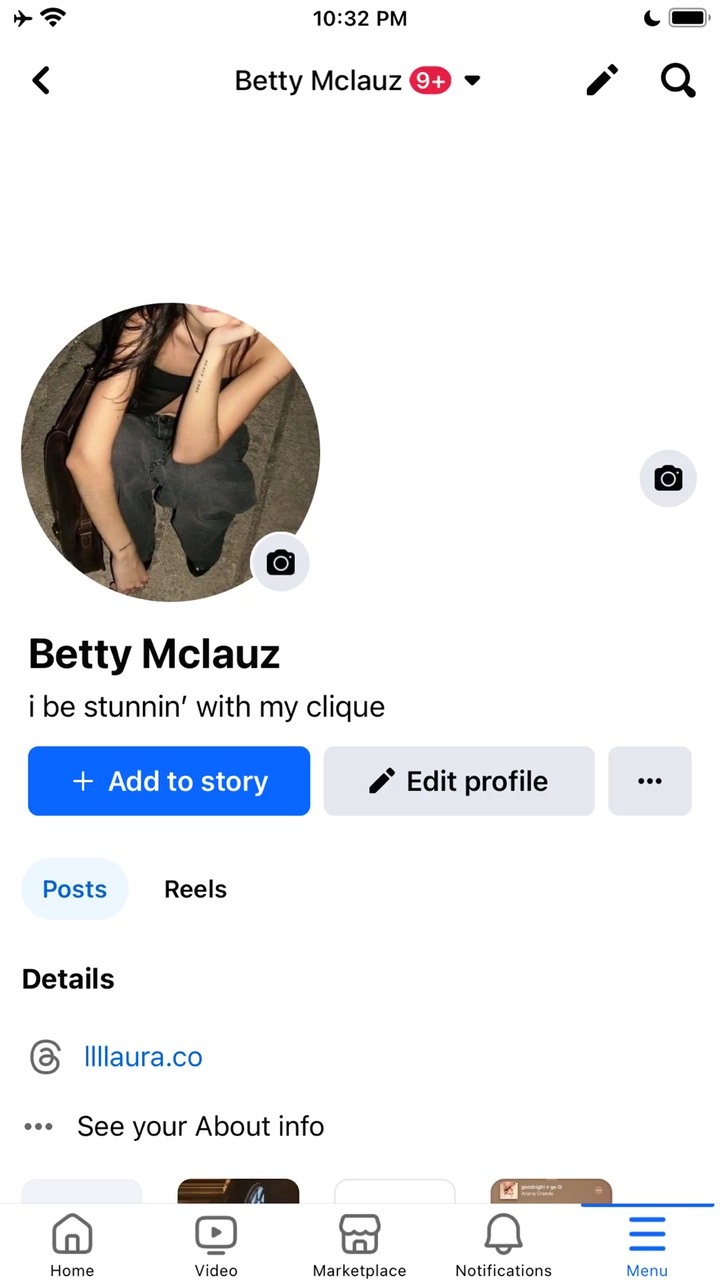Open the three-dot profile options button

pyautogui.click(x=650, y=781)
